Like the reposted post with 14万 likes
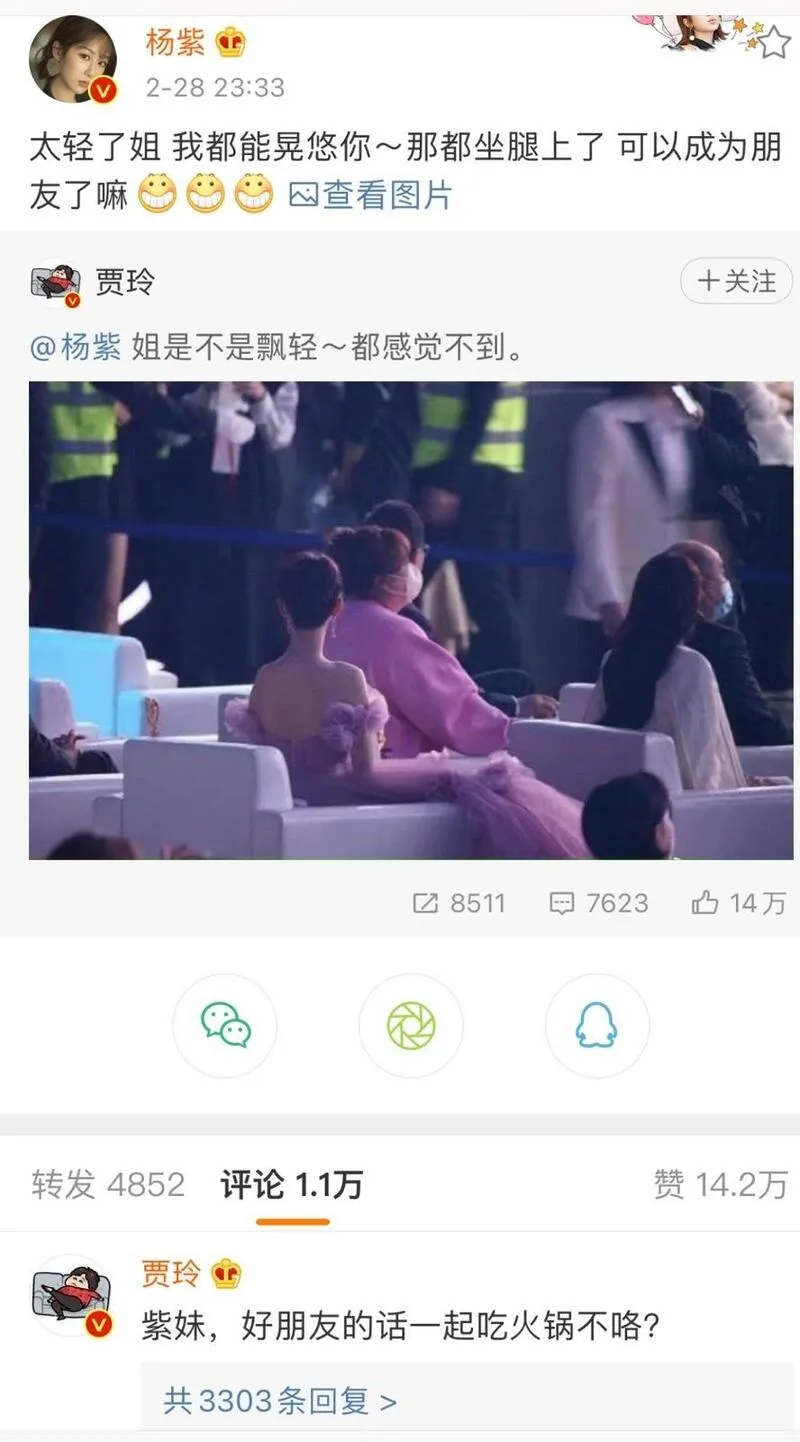800x1442 pixels. 738,903
